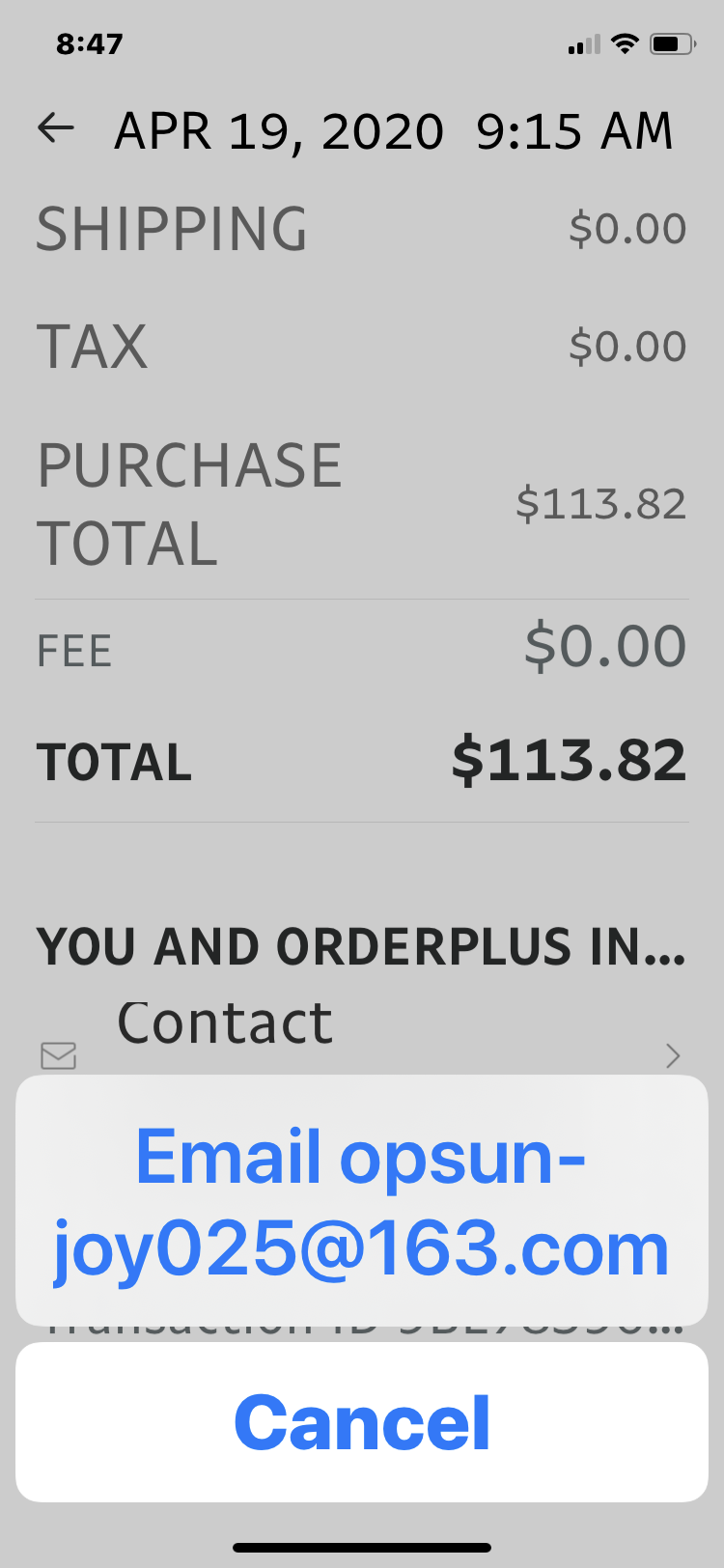724x1568 pixels.
Task: Cancel the action sheet
Action: (x=362, y=1422)
